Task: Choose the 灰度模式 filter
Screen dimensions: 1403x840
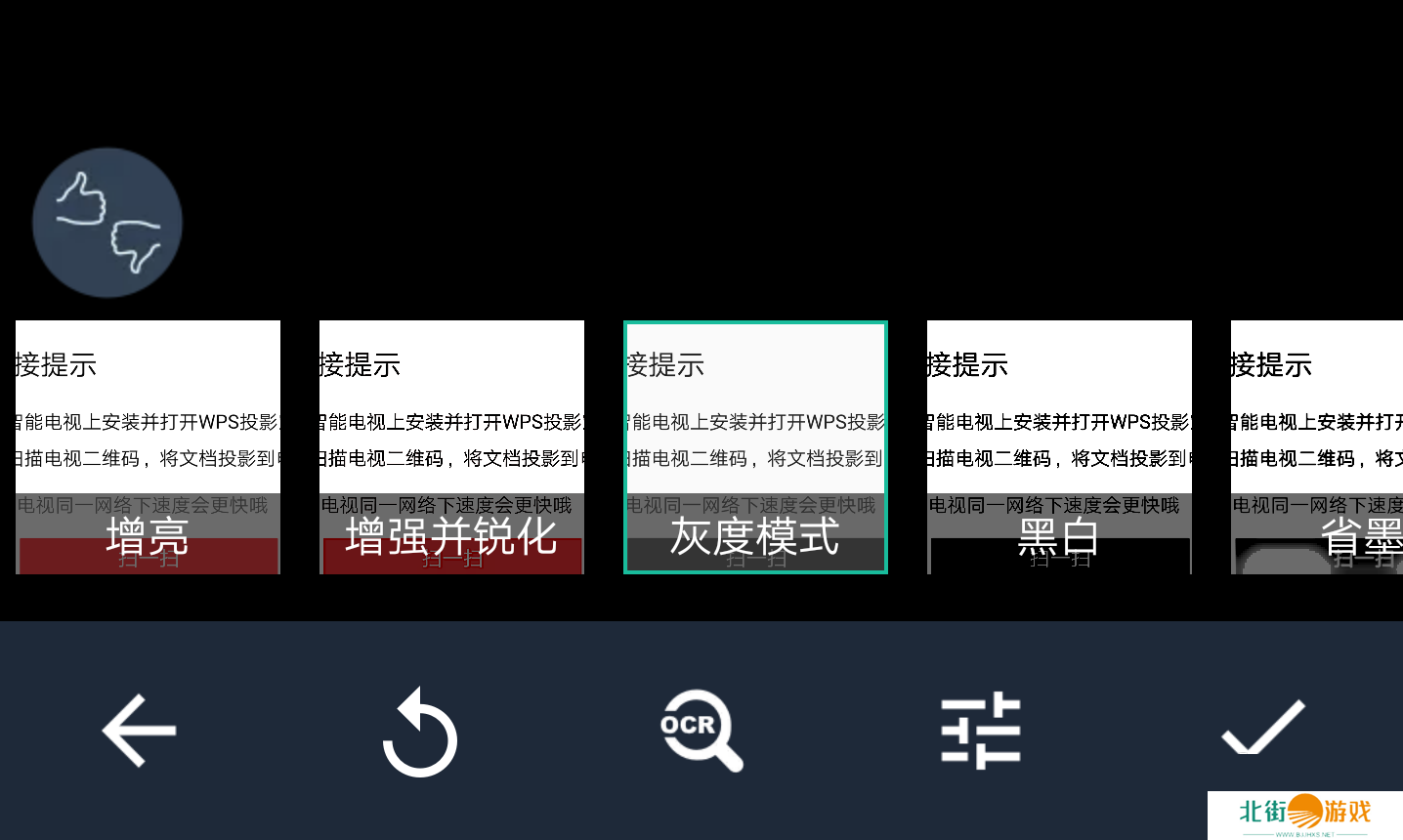Action: point(755,446)
